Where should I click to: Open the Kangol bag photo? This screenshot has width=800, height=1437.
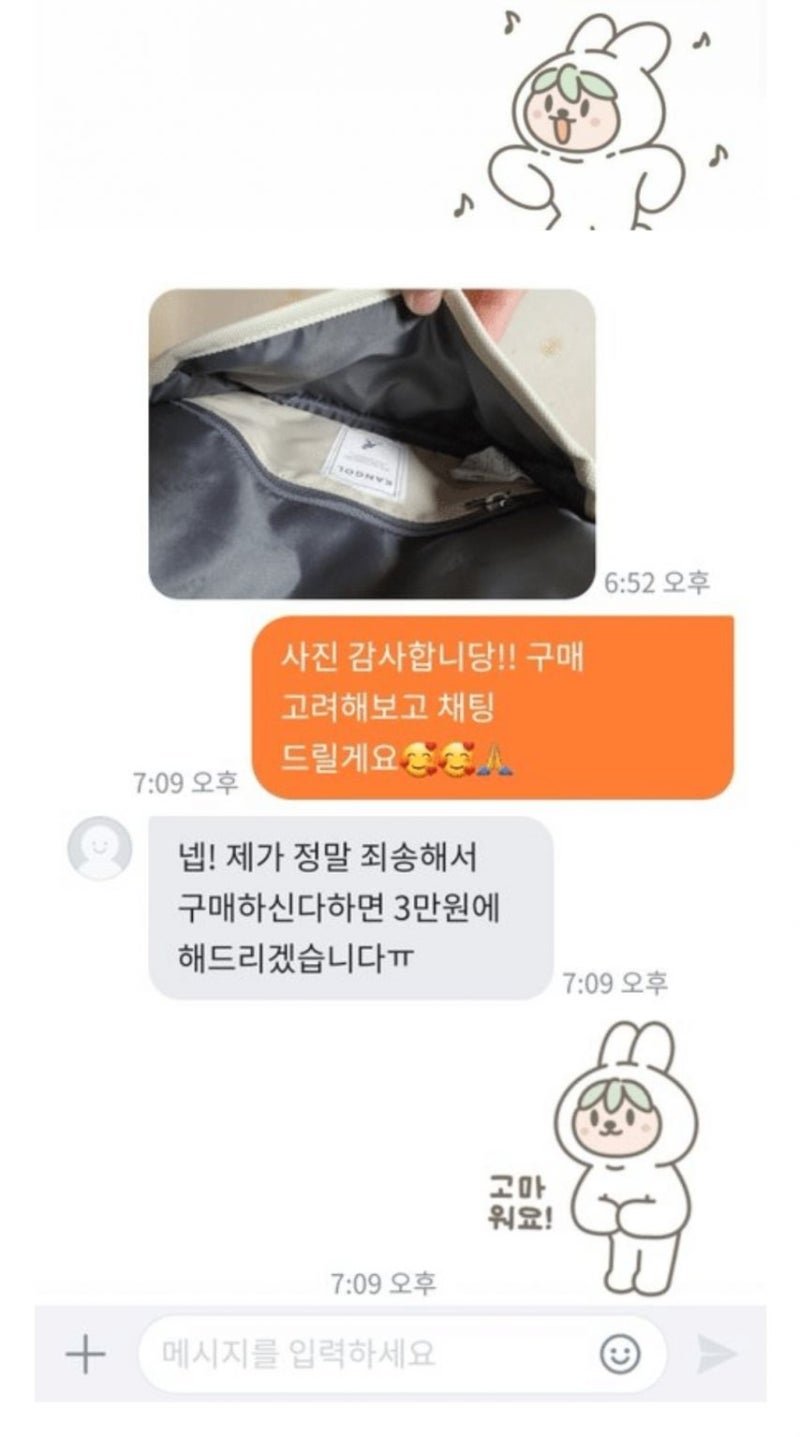coord(372,444)
